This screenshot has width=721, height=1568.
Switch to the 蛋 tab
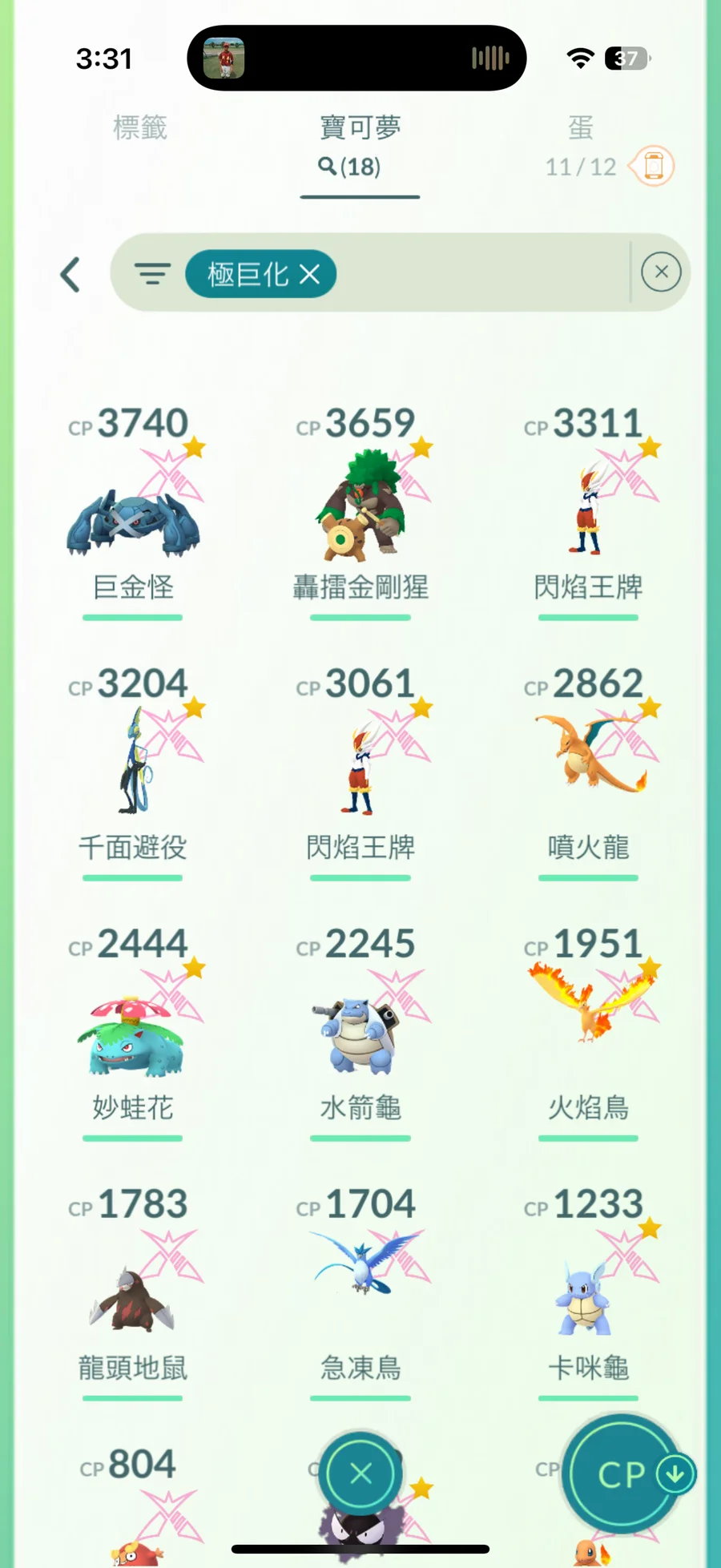point(581,128)
